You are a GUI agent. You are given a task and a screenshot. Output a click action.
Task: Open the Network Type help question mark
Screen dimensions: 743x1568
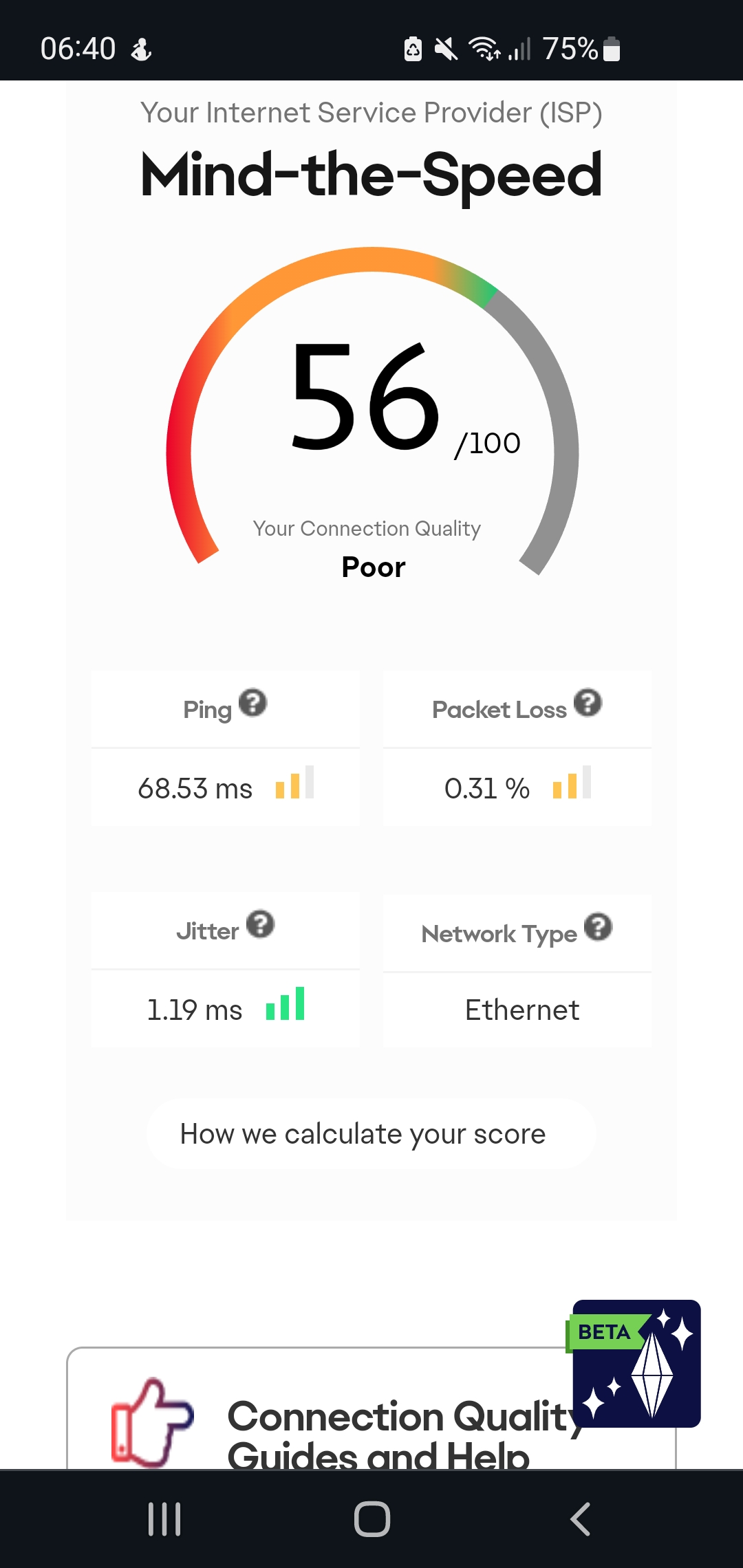[598, 927]
